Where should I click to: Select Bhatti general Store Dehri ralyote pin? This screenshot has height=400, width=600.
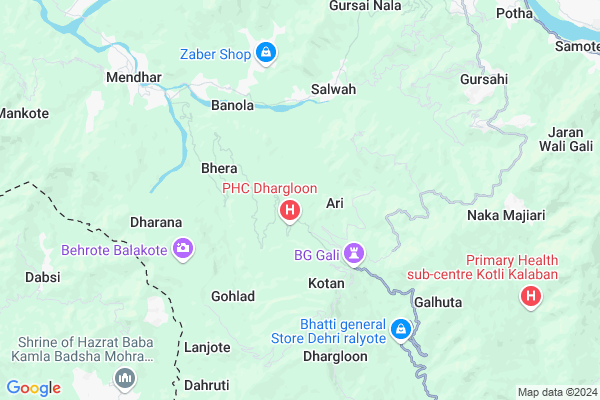point(400,328)
